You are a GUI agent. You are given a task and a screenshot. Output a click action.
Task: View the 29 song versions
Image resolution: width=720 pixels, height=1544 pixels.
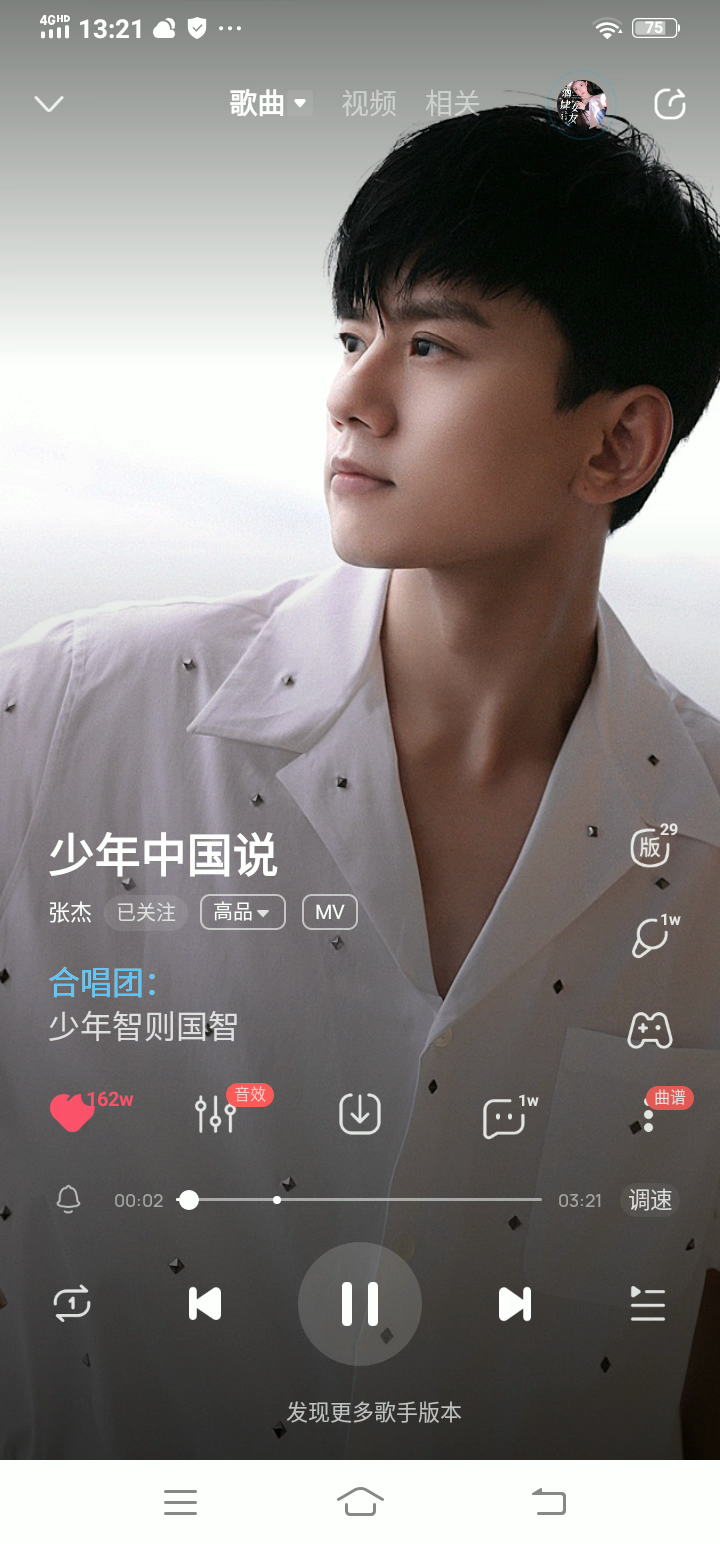tap(650, 847)
